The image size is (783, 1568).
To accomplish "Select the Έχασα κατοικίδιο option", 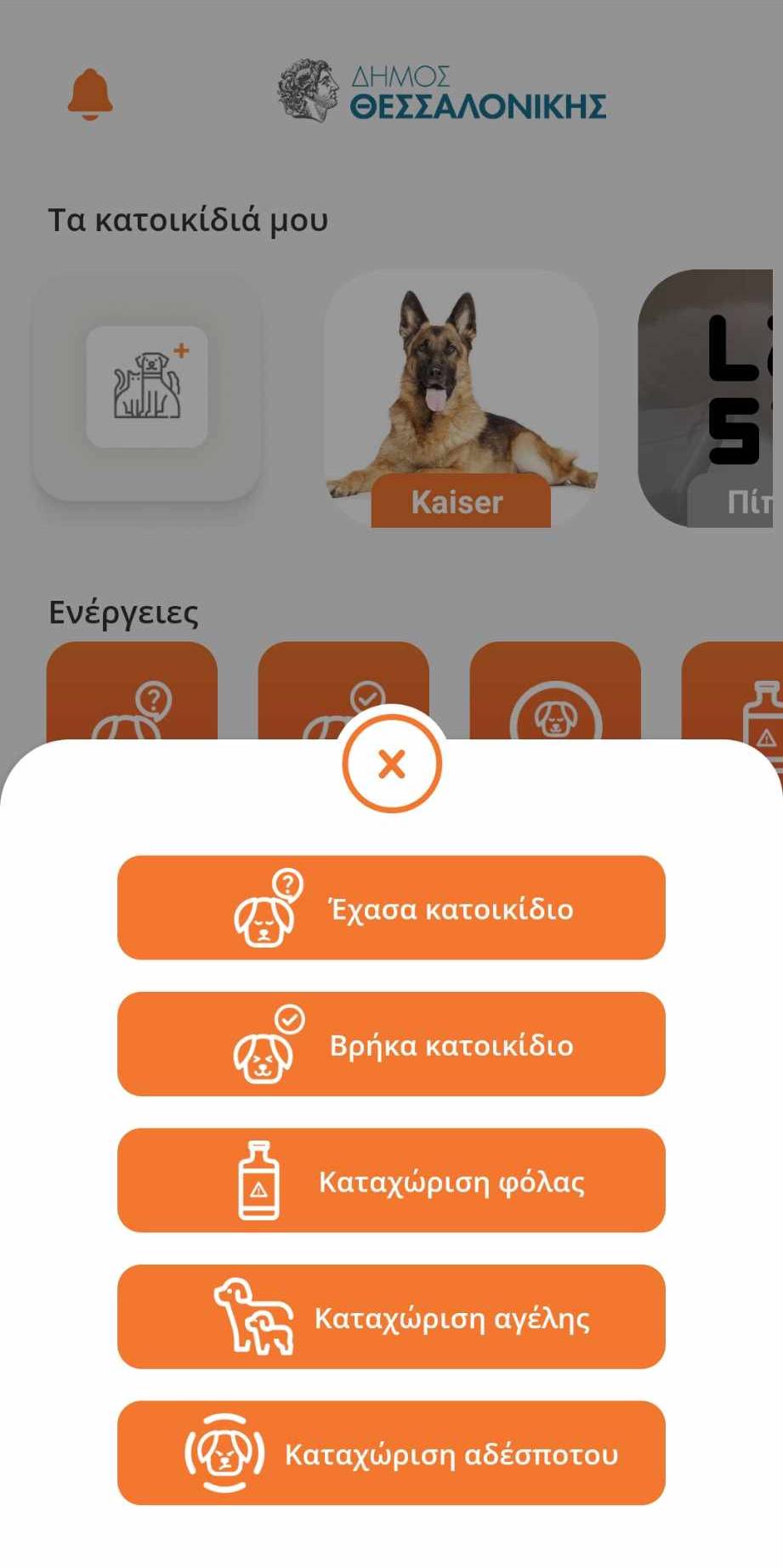I will click(391, 907).
